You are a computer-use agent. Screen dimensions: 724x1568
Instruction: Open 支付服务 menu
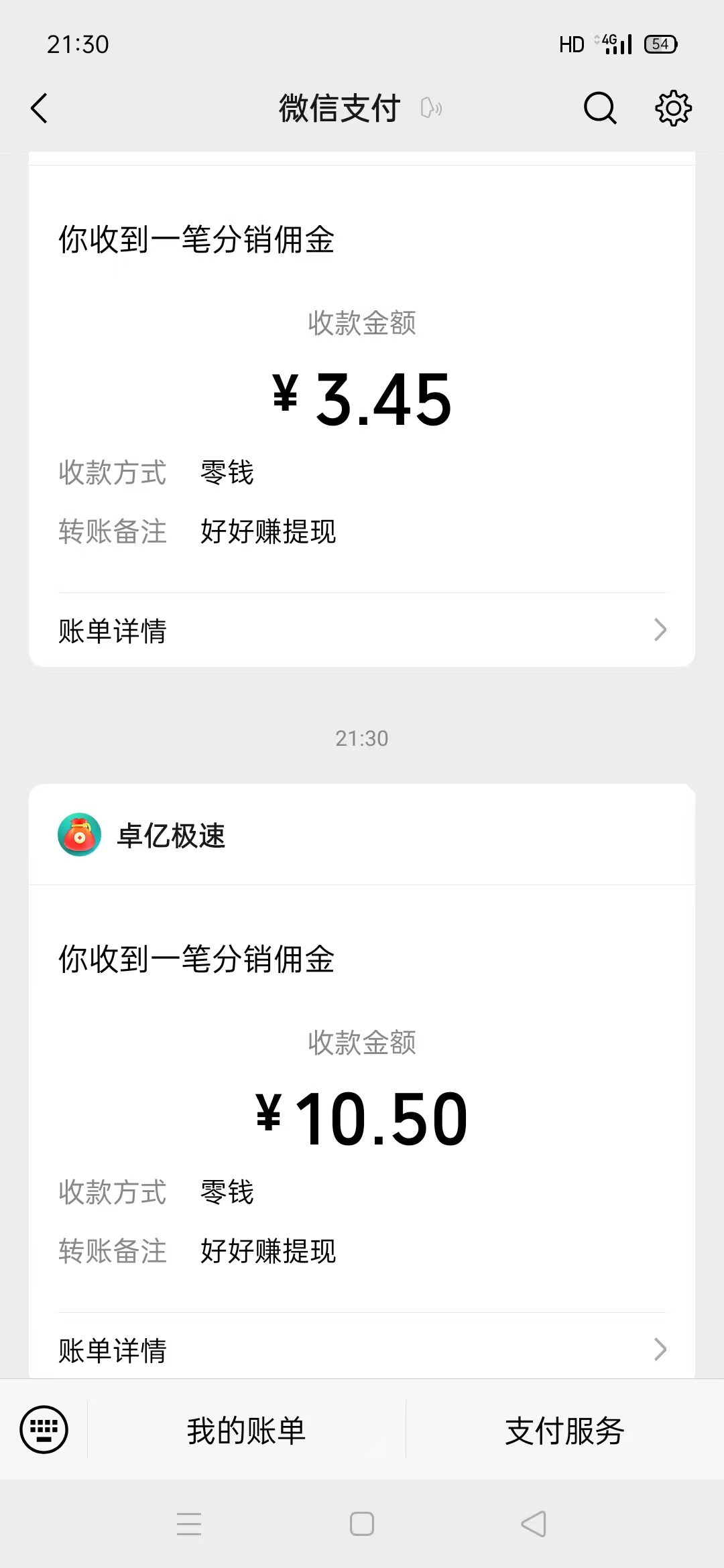(565, 1431)
